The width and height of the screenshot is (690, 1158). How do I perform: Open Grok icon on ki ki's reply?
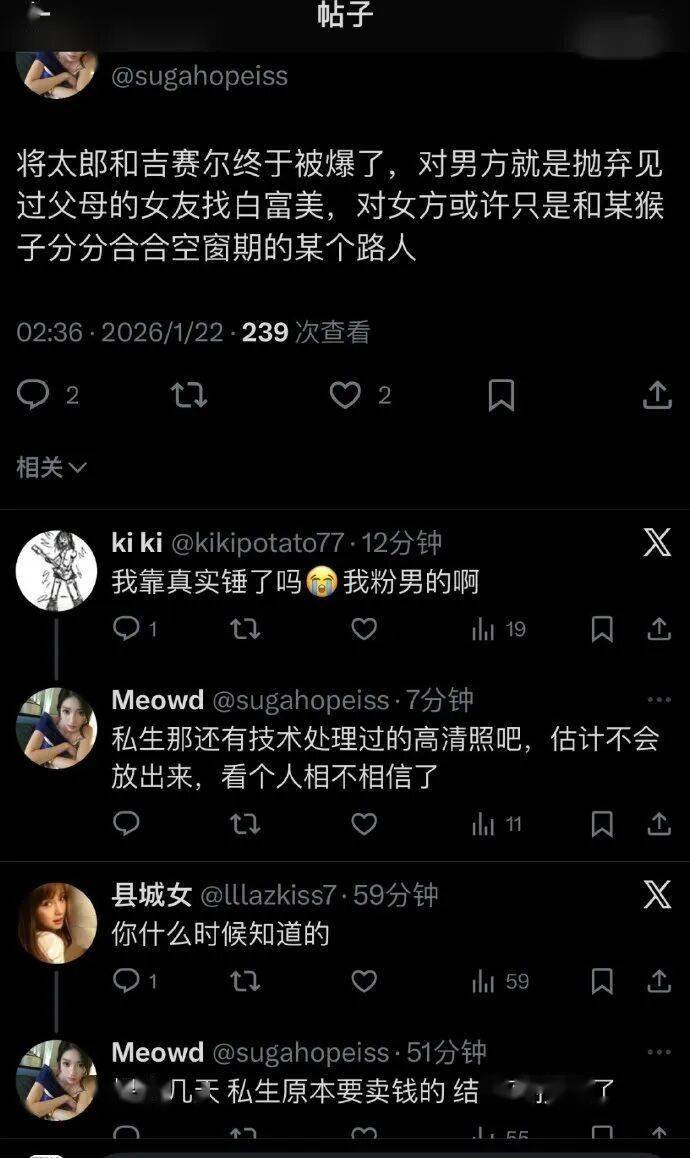pos(657,543)
